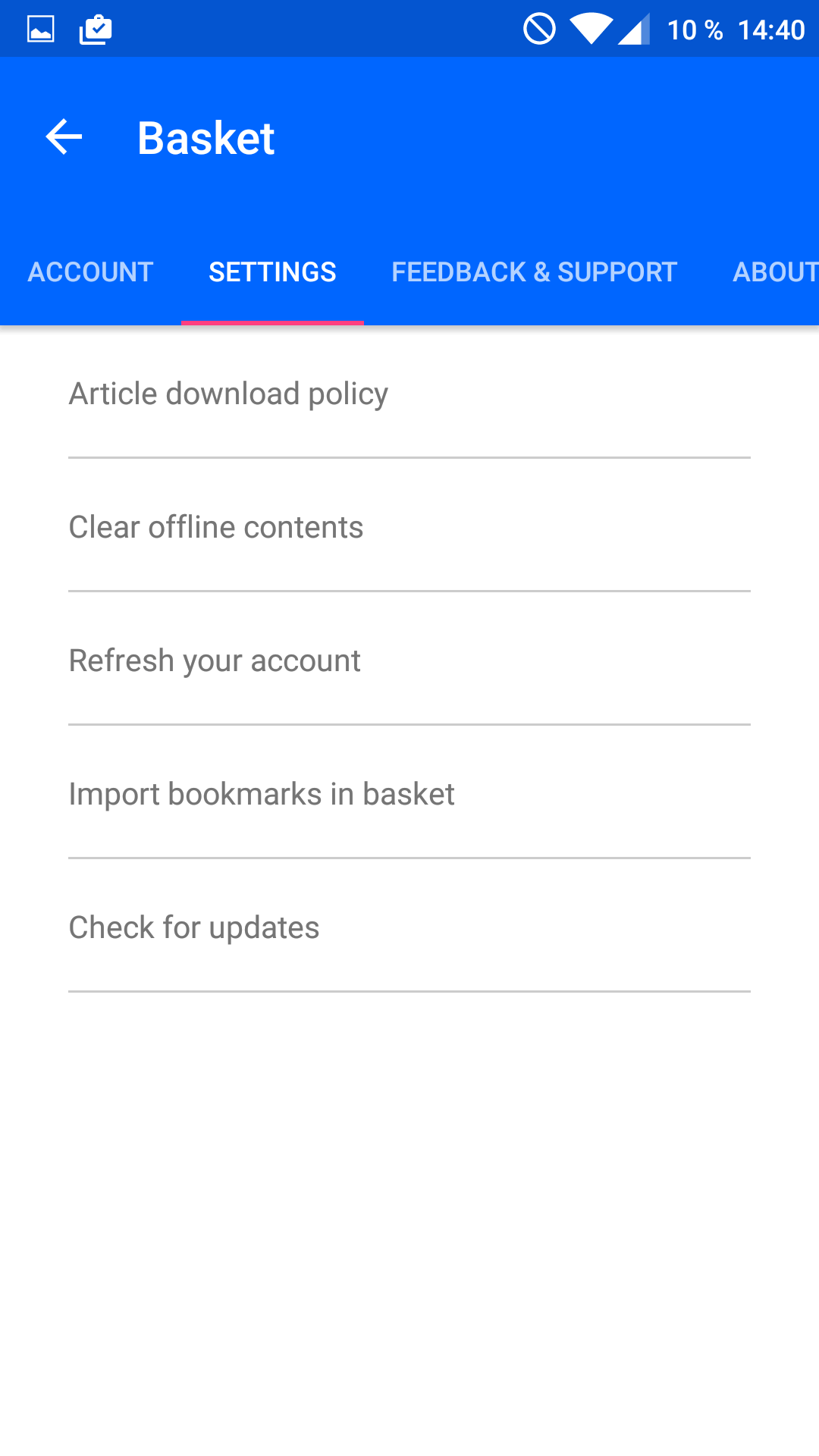Open Import bookmarks in basket
The width and height of the screenshot is (819, 1456).
coord(409,794)
